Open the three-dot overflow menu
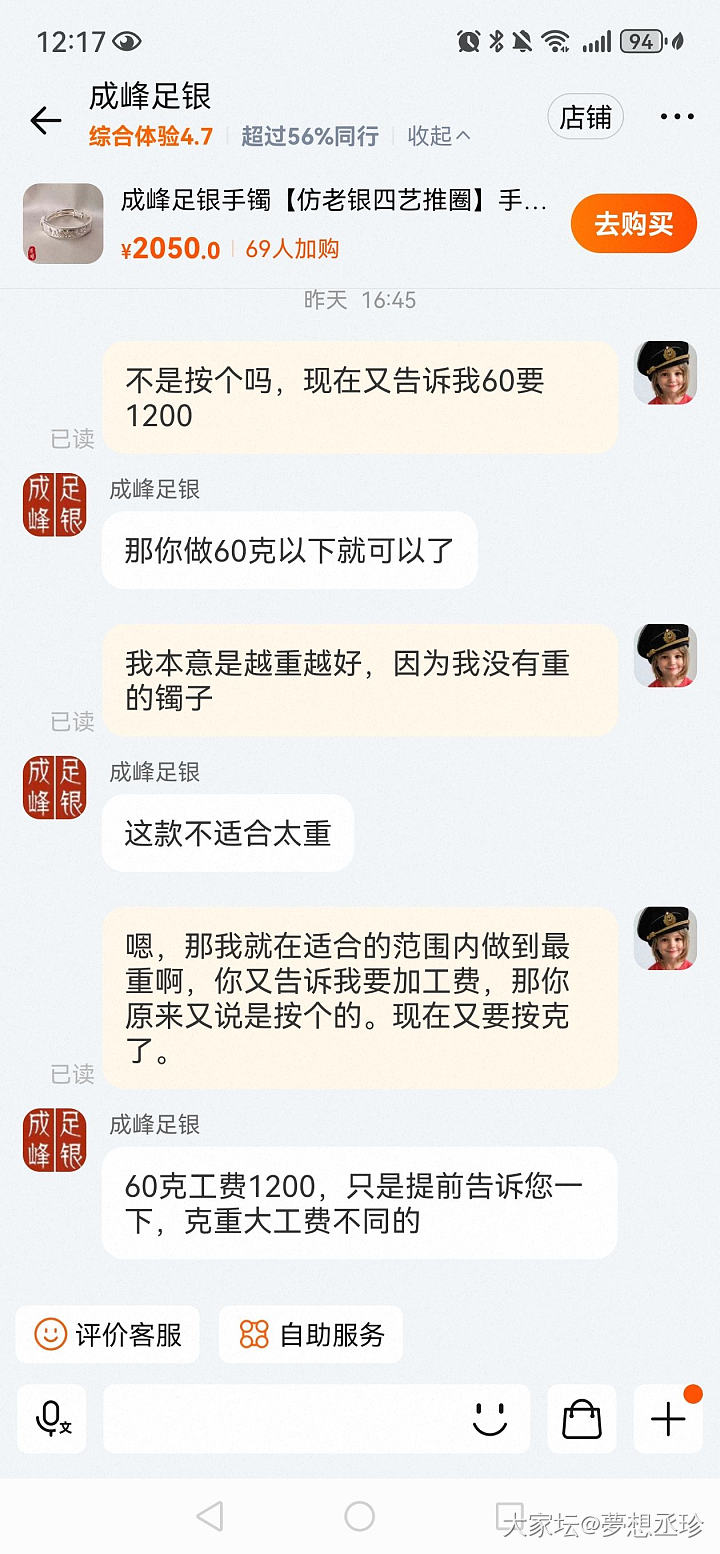The image size is (720, 1554). (676, 118)
